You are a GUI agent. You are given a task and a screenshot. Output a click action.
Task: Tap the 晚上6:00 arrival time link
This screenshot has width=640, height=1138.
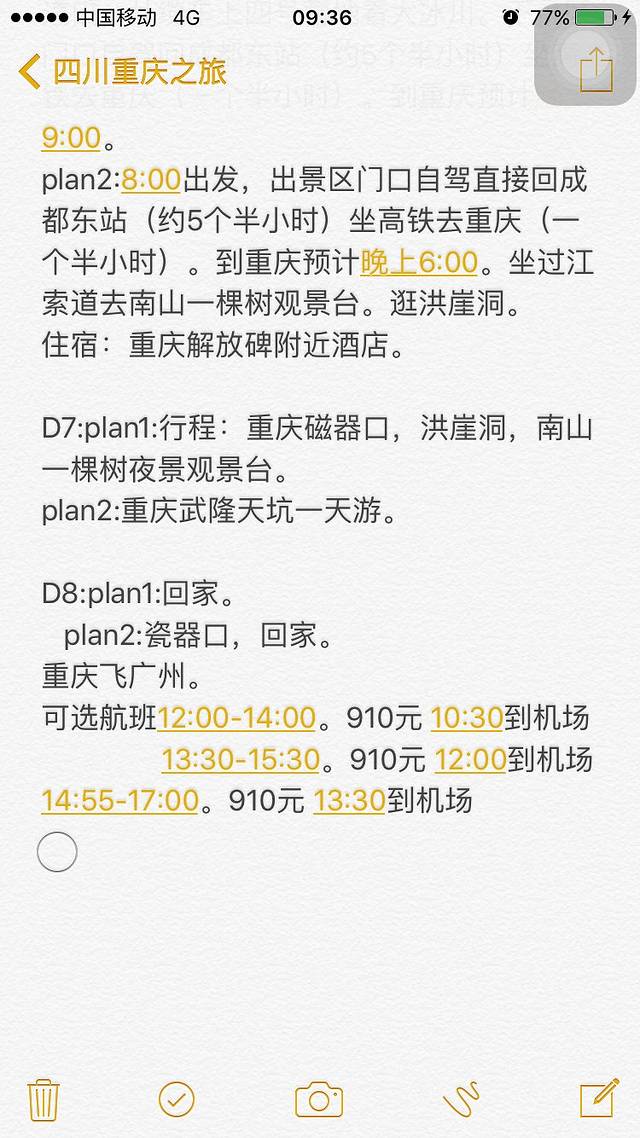[419, 262]
